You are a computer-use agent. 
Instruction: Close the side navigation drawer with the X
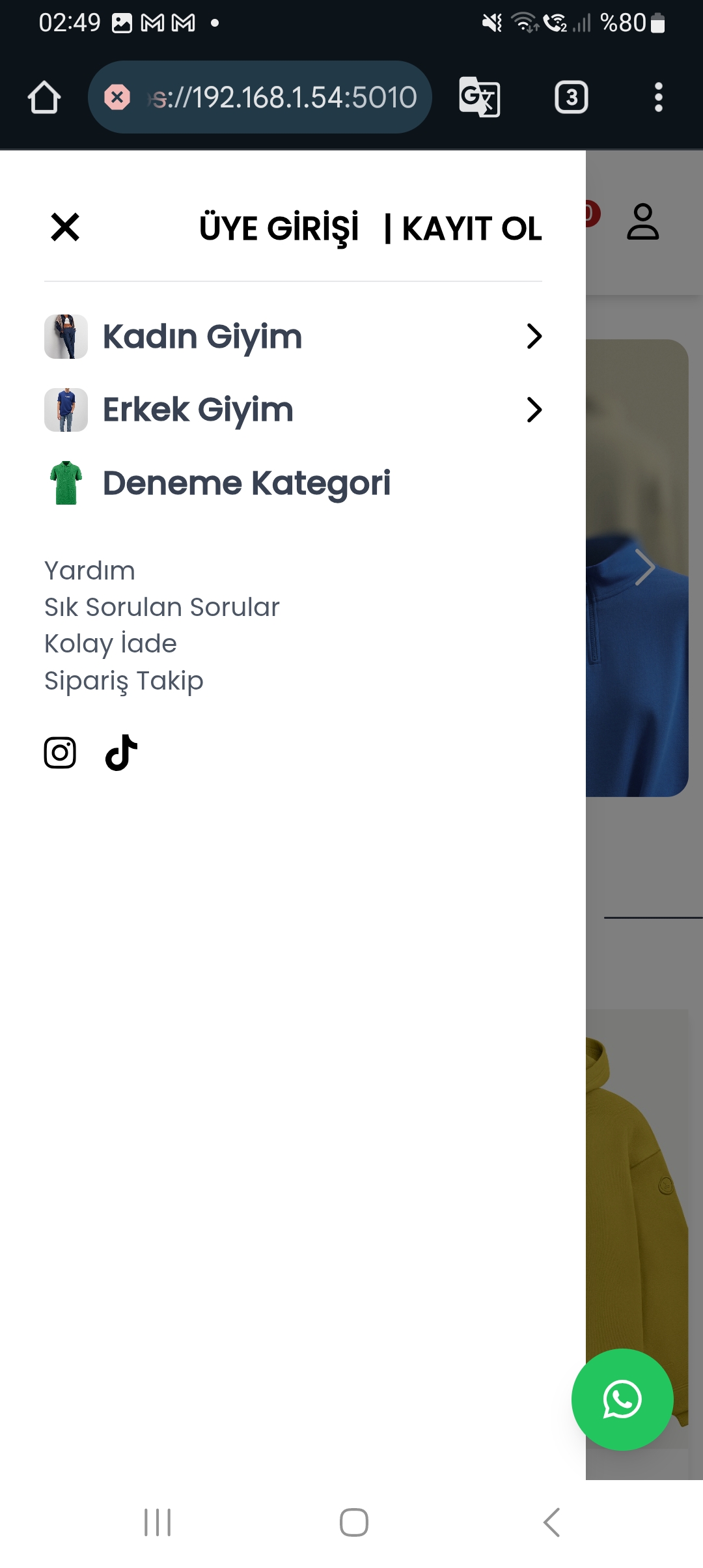coord(65,228)
